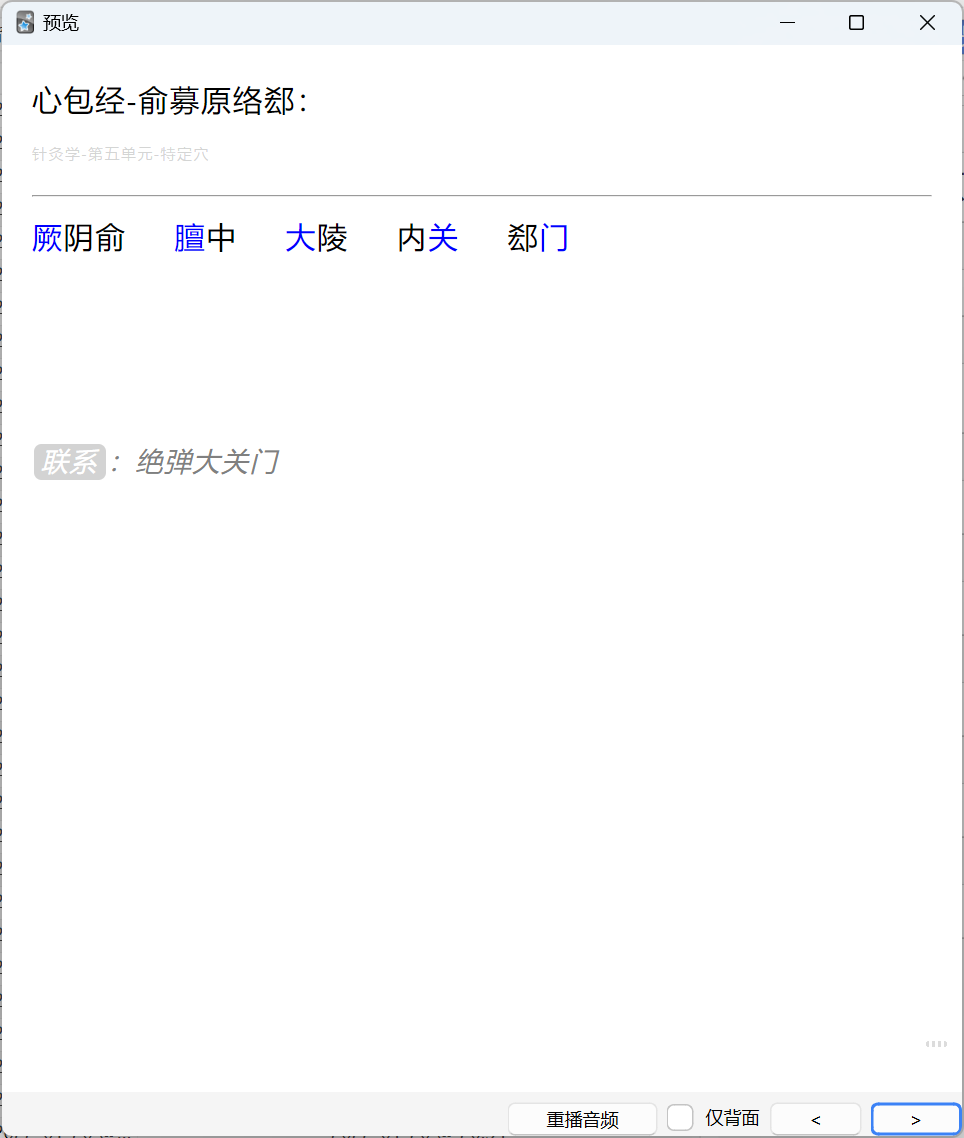Close the 预览 window
This screenshot has height=1138, width=964.
[x=927, y=23]
